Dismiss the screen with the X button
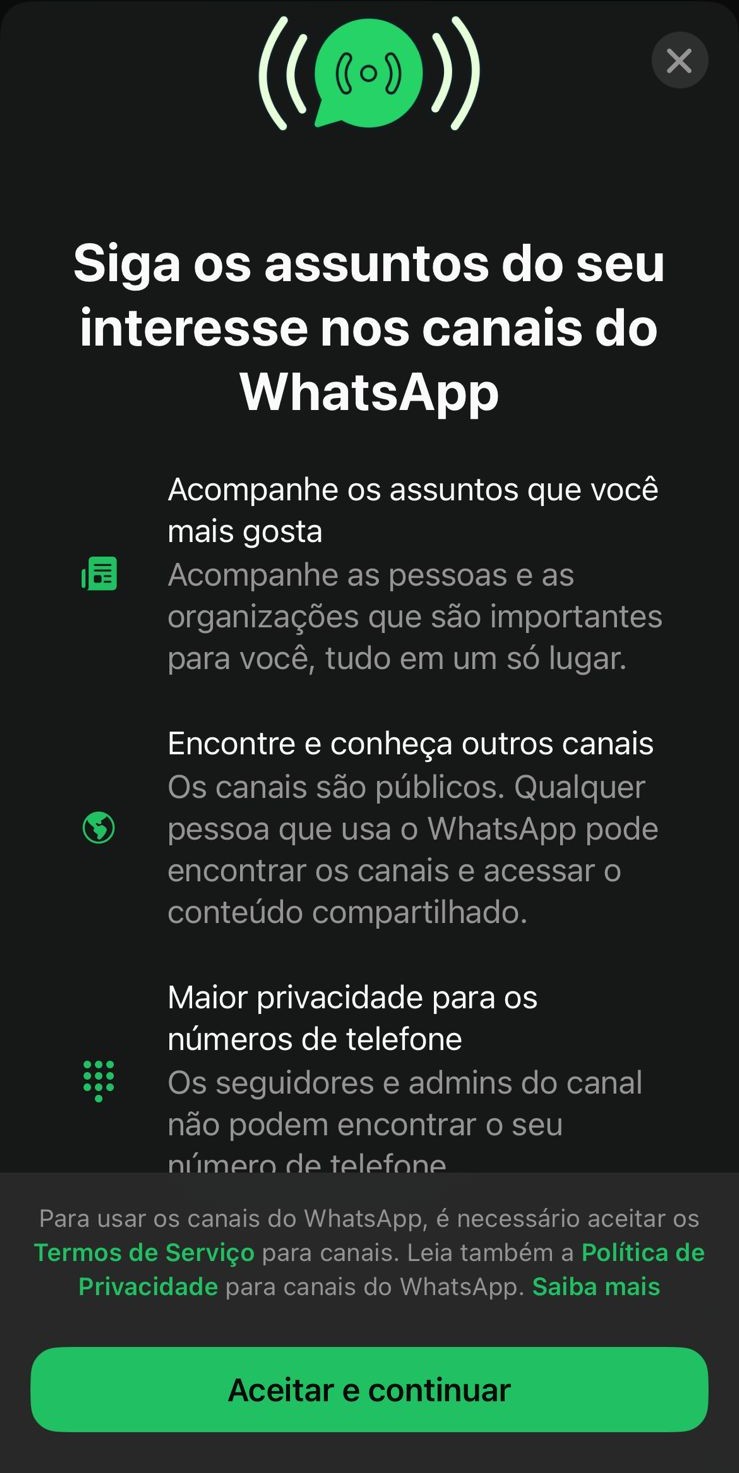Viewport: 739px width, 1473px height. coord(680,60)
